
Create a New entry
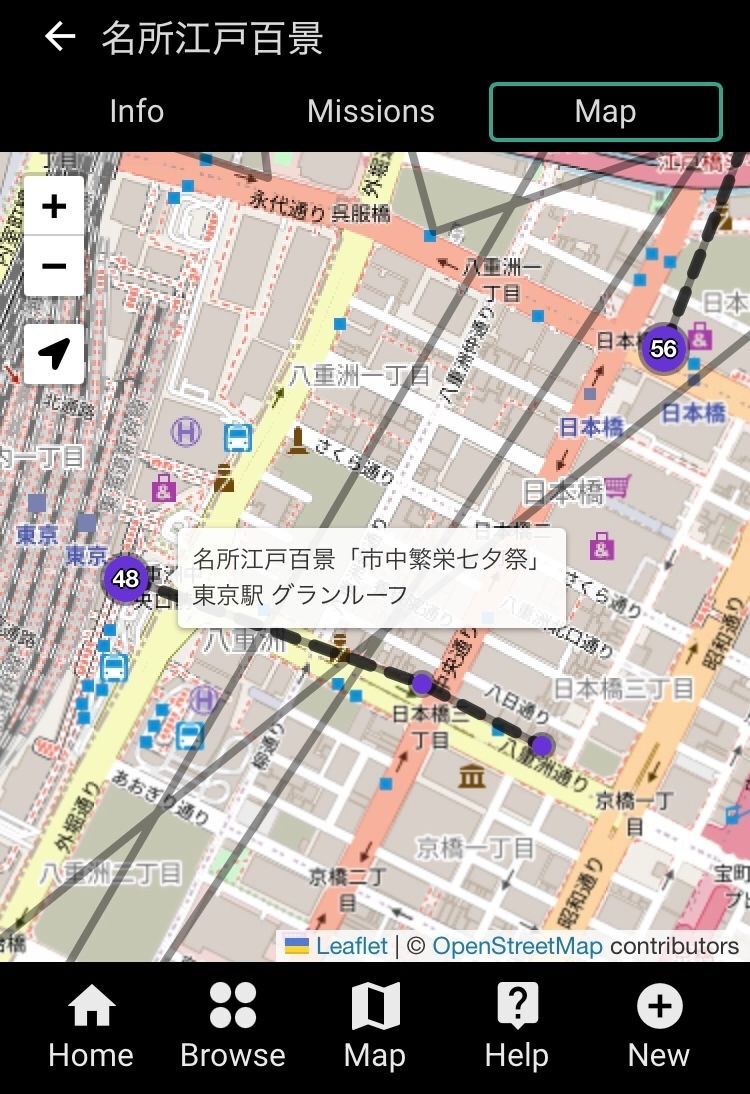659,1026
